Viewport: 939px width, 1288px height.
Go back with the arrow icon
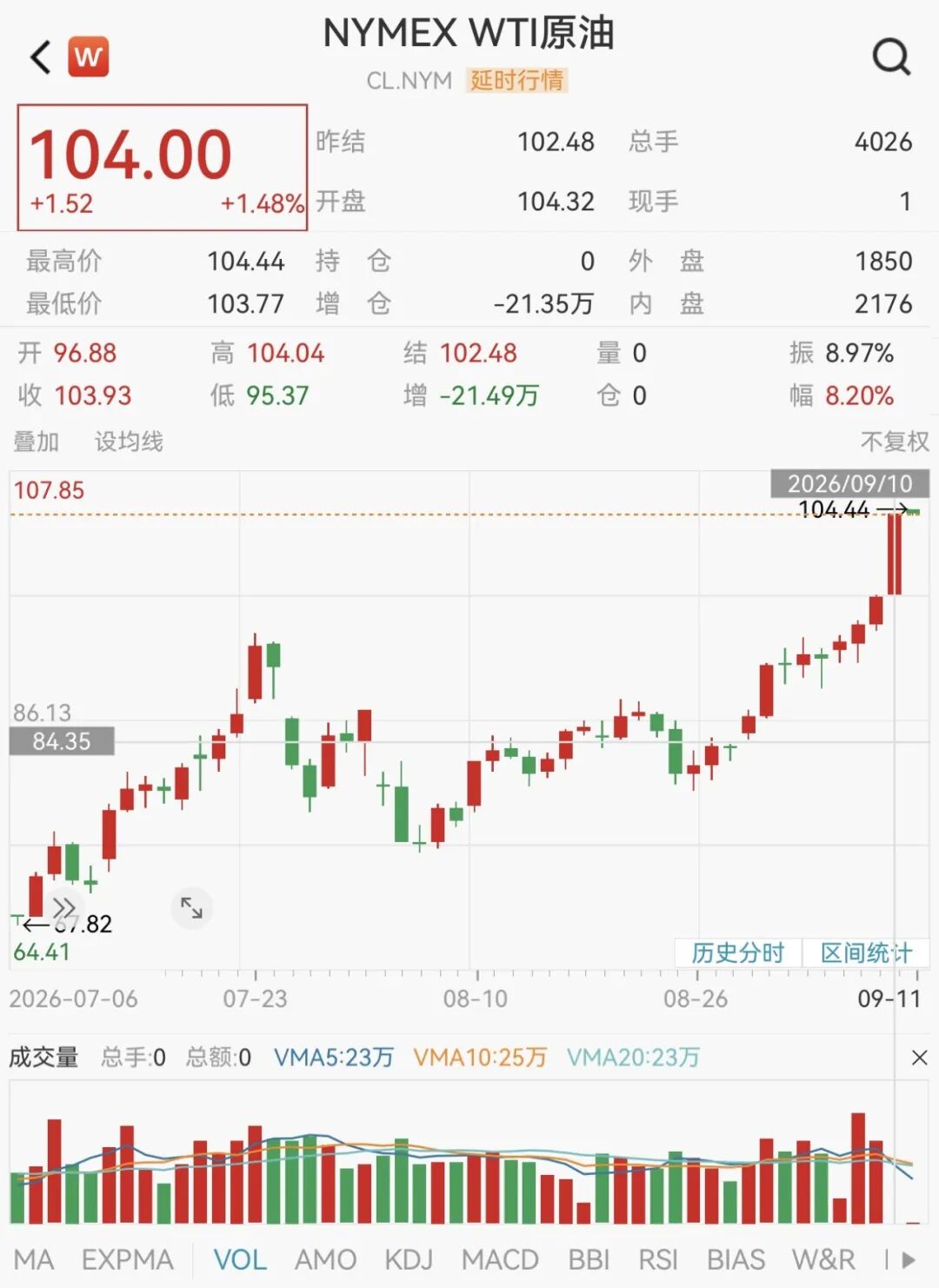click(x=41, y=57)
